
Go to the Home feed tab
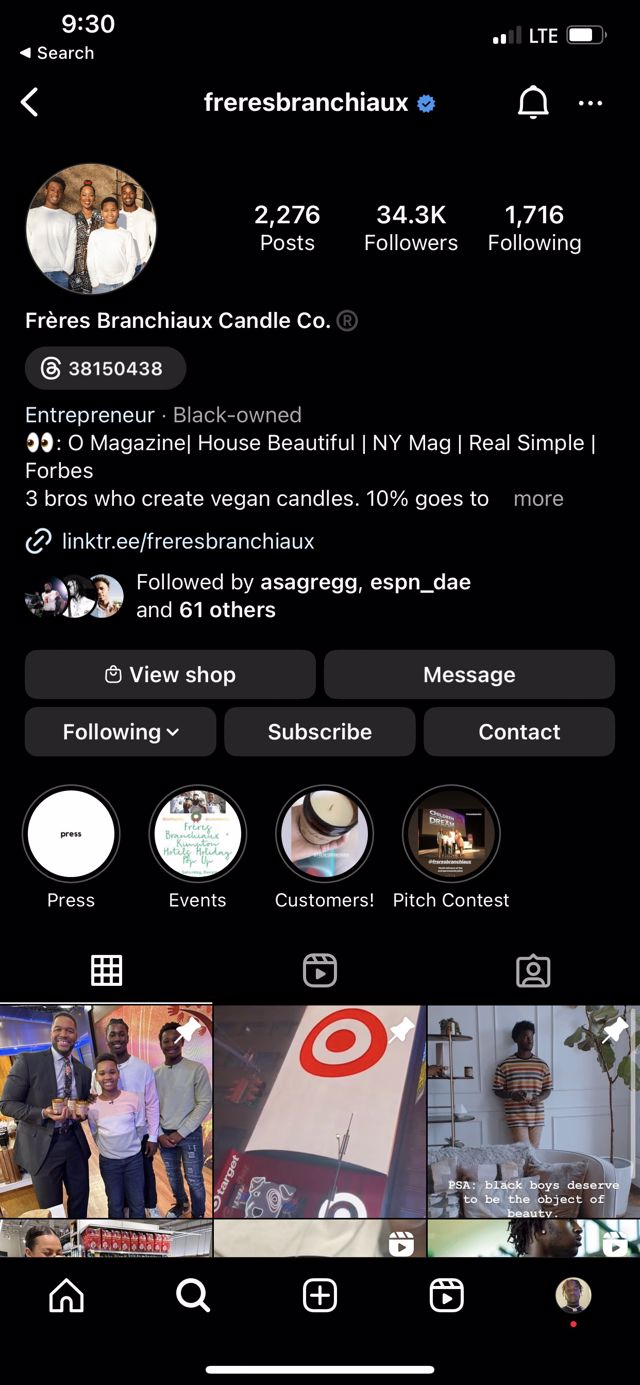click(x=67, y=1296)
